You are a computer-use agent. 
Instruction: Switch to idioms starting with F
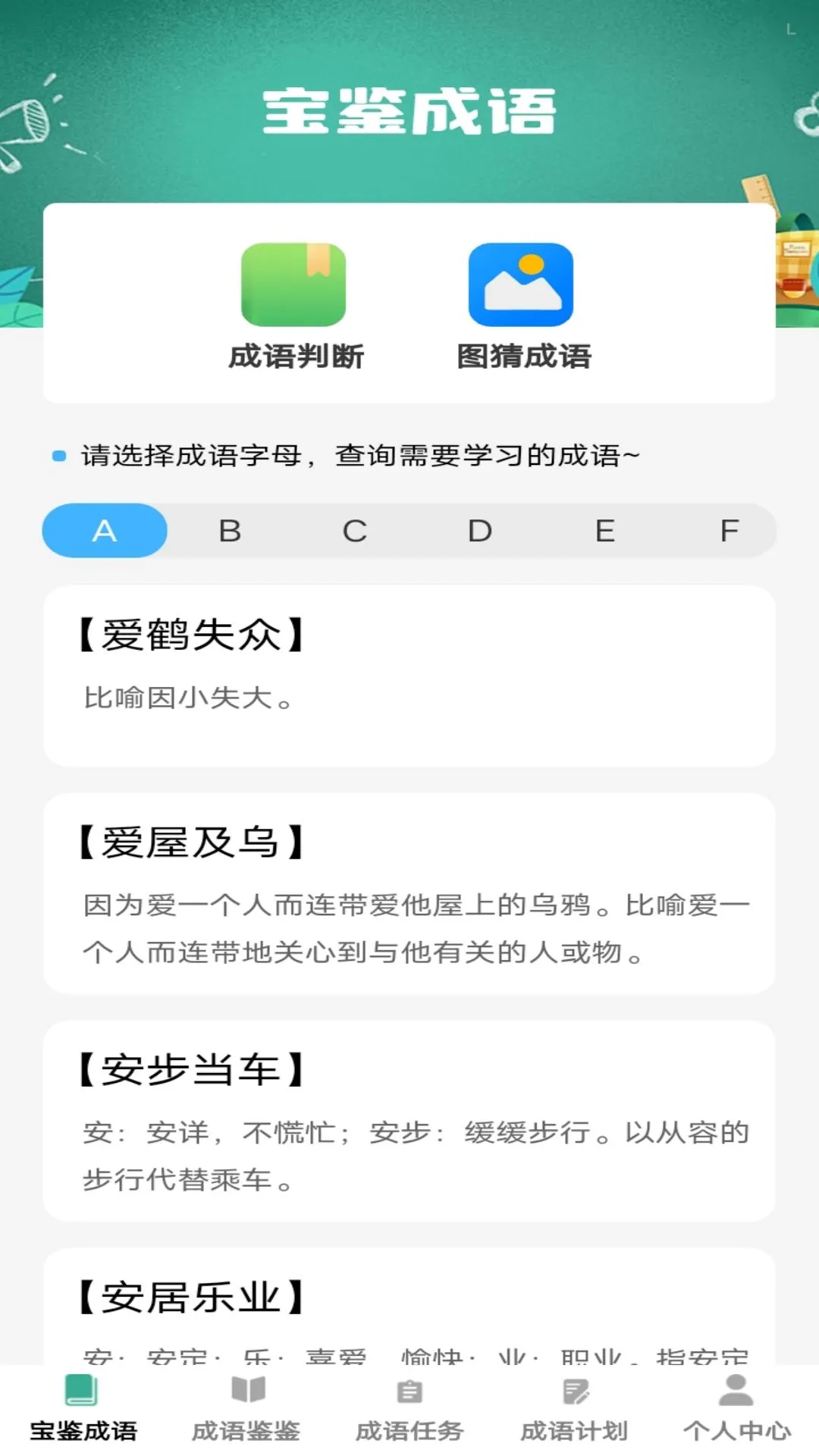point(727,531)
